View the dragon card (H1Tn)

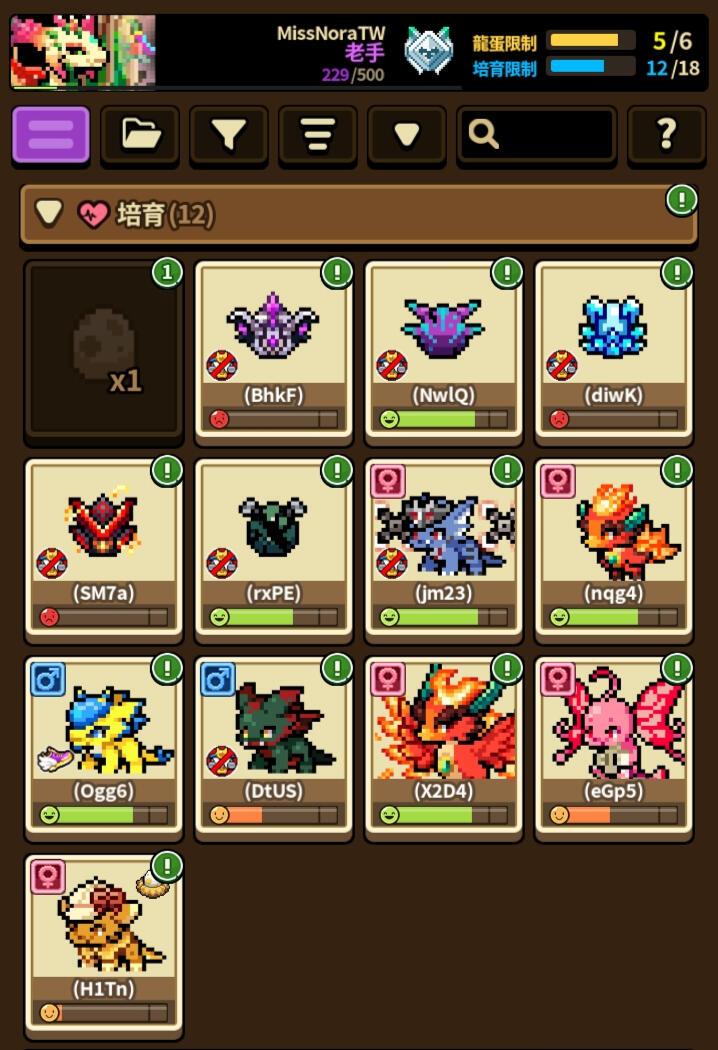104,940
